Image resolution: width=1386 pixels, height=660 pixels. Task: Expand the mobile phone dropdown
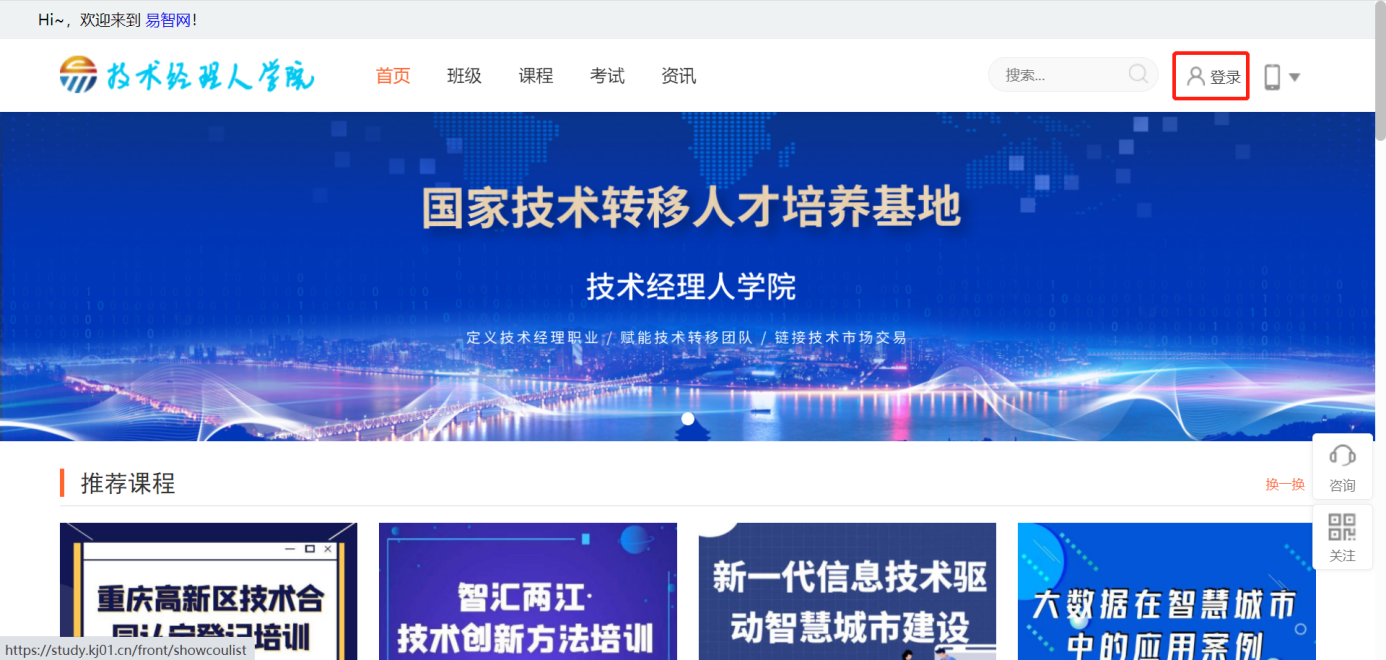click(1282, 77)
